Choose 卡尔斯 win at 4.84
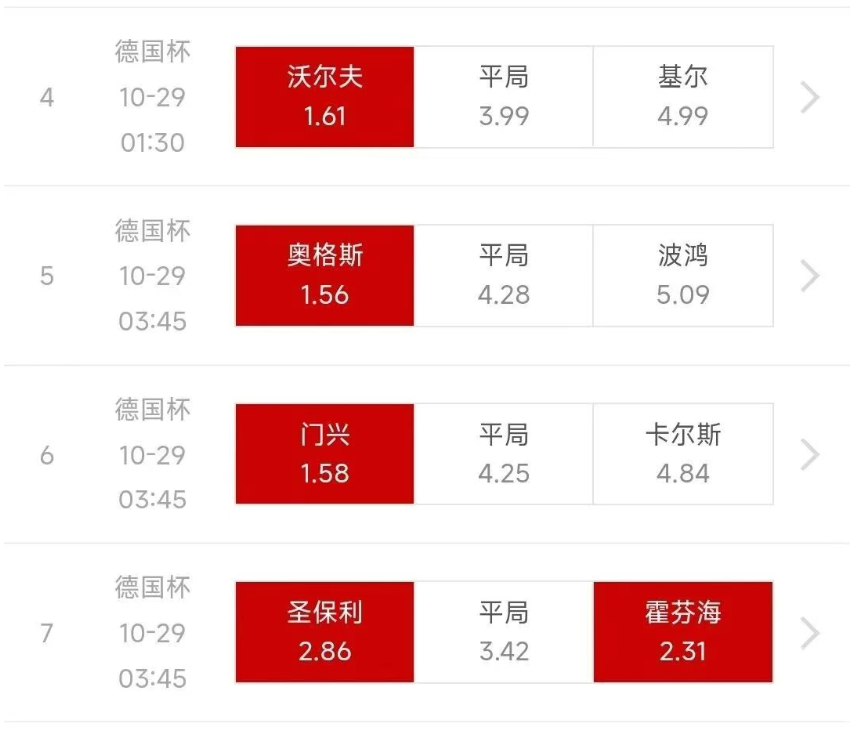867x730 pixels. (683, 454)
